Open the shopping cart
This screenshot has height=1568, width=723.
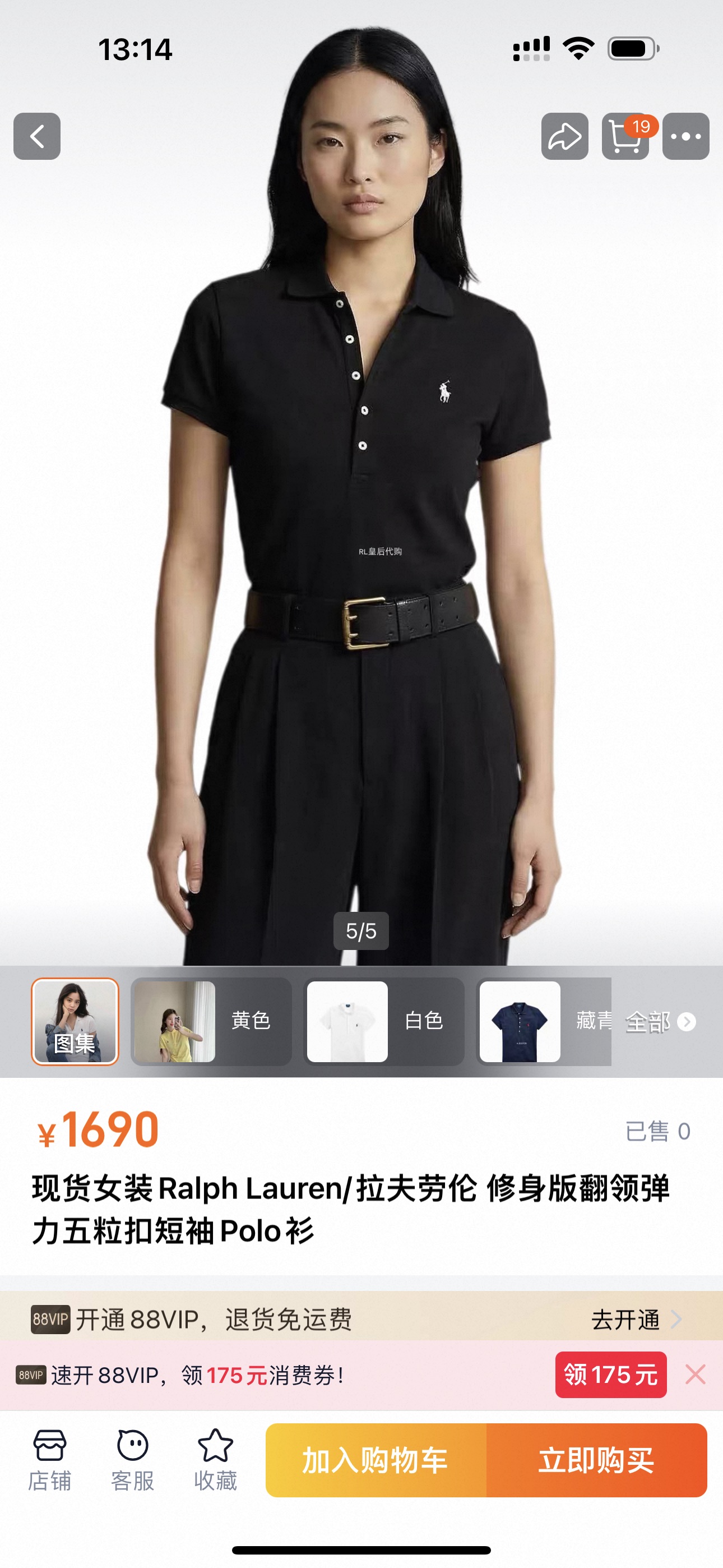[625, 136]
